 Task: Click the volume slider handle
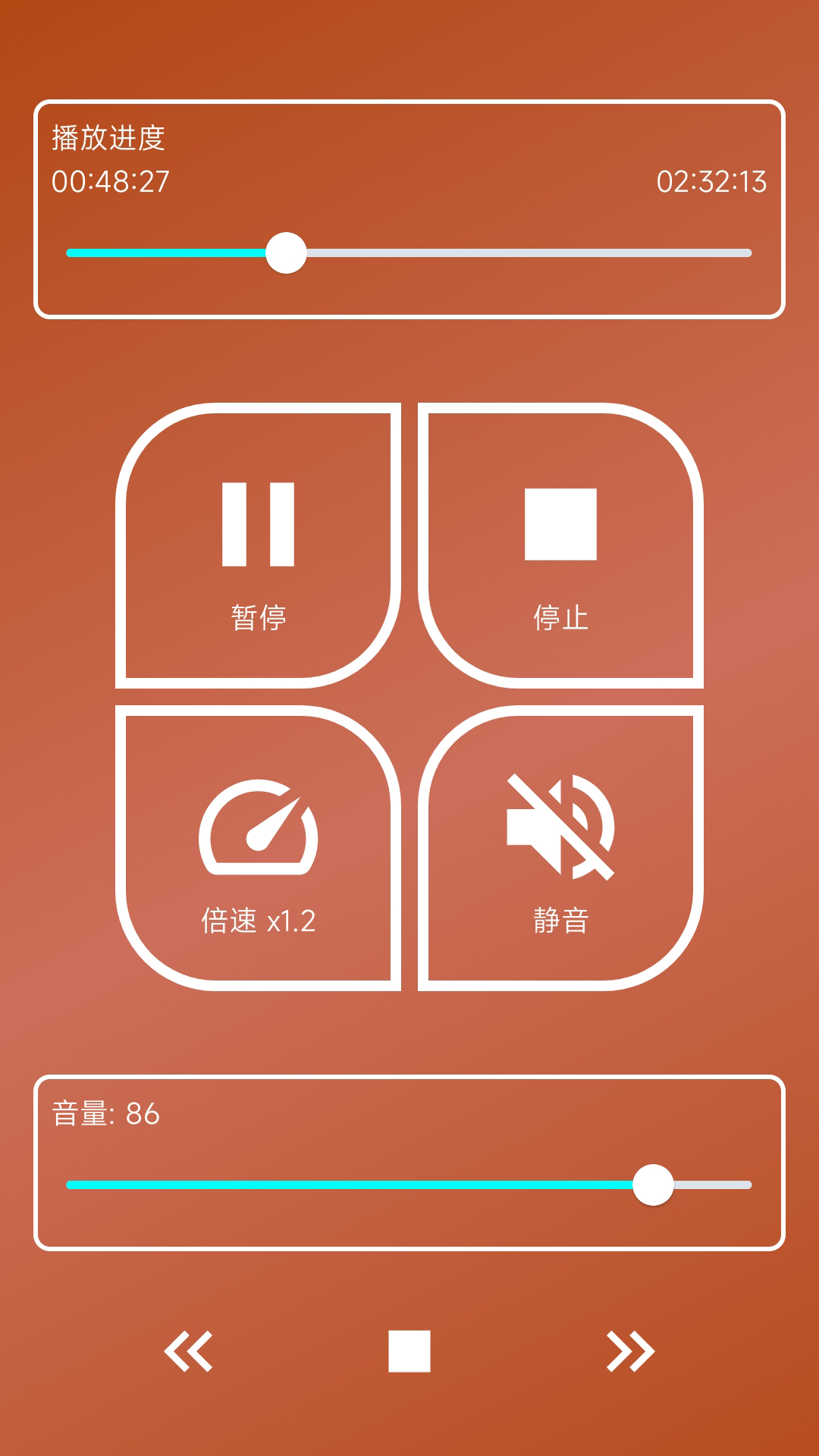(654, 1183)
